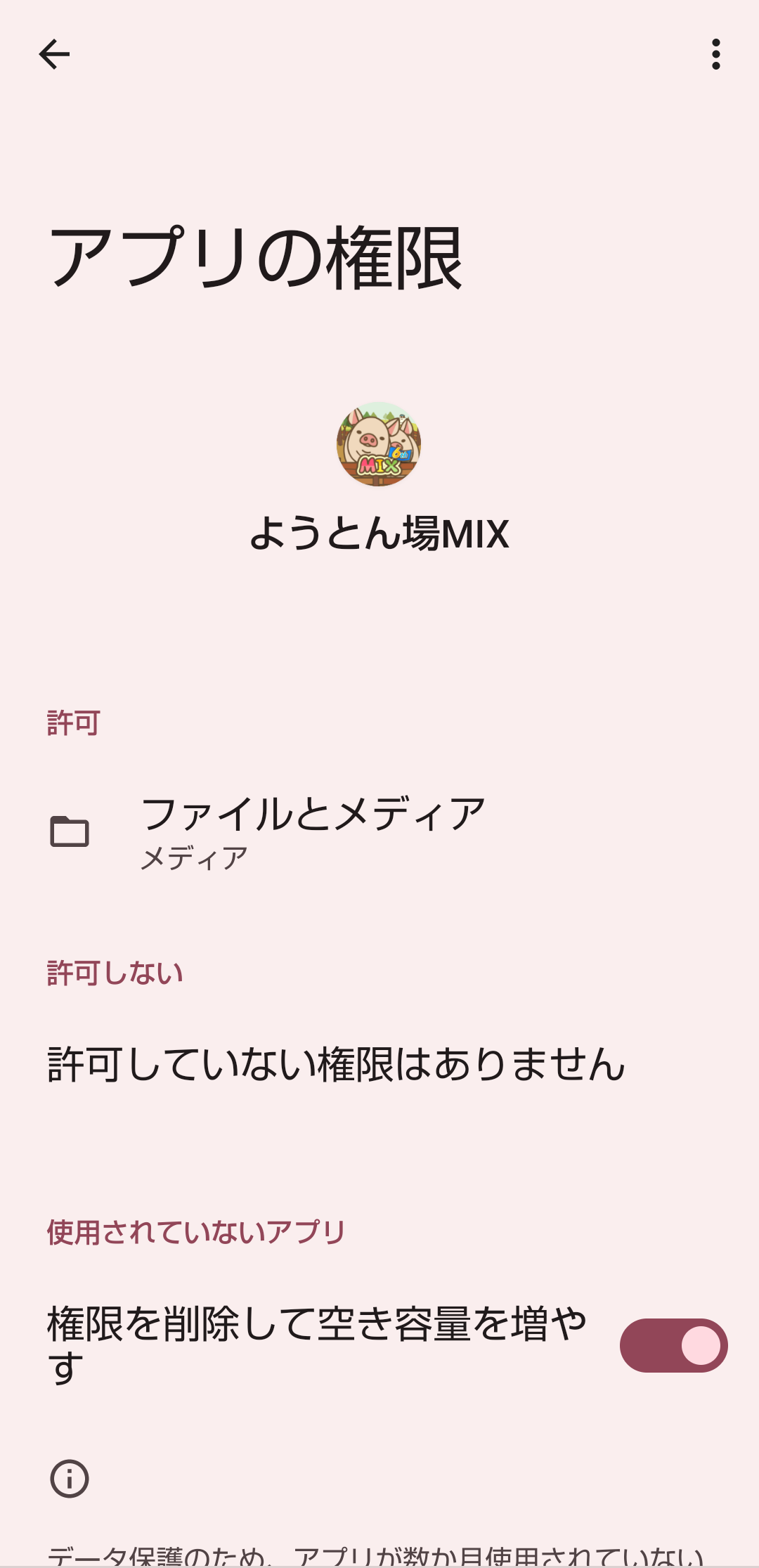Go back from the アプリの権限 screen
The image size is (759, 1568).
(x=54, y=55)
